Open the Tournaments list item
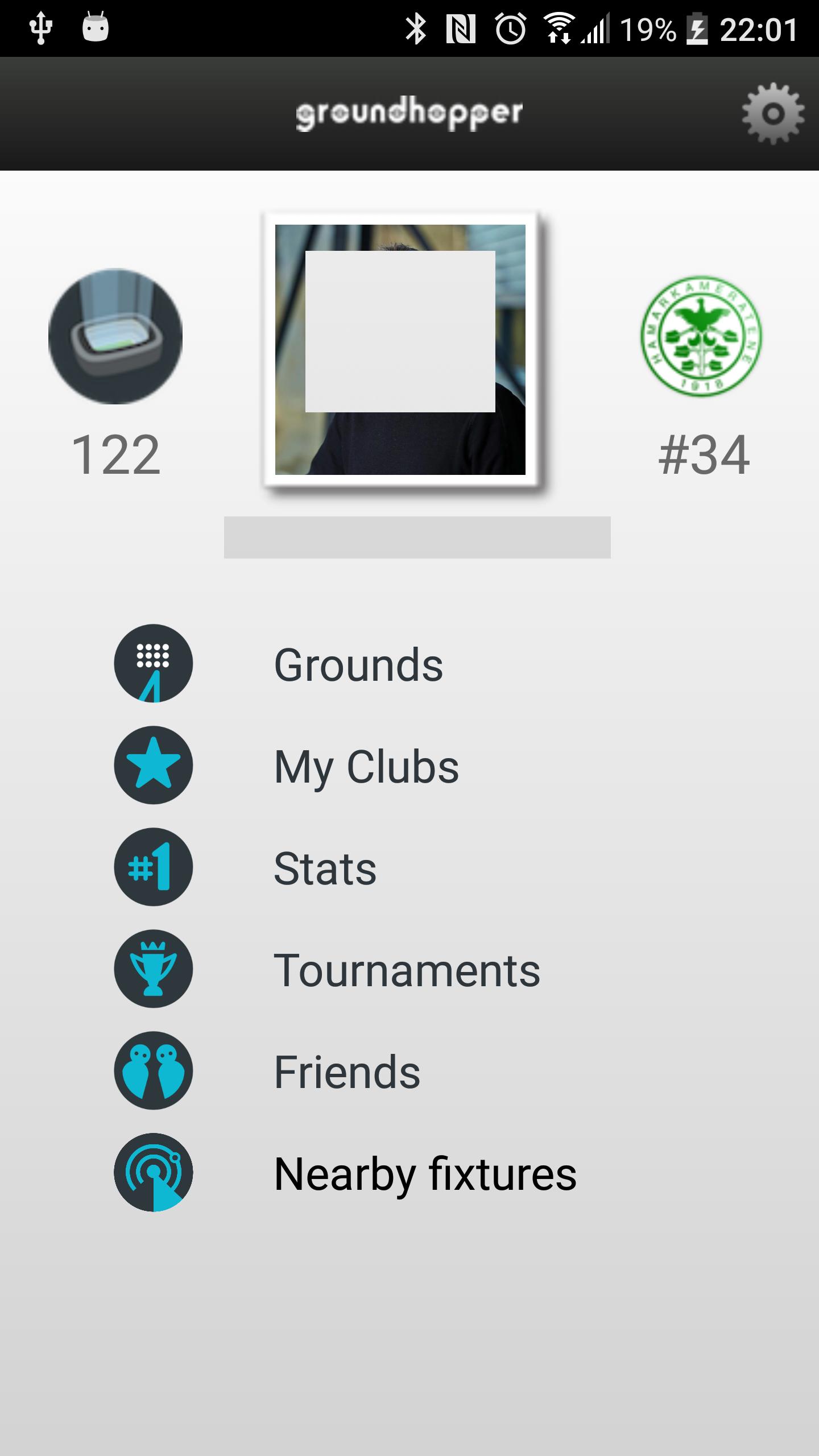Viewport: 819px width, 1456px height. coord(407,970)
